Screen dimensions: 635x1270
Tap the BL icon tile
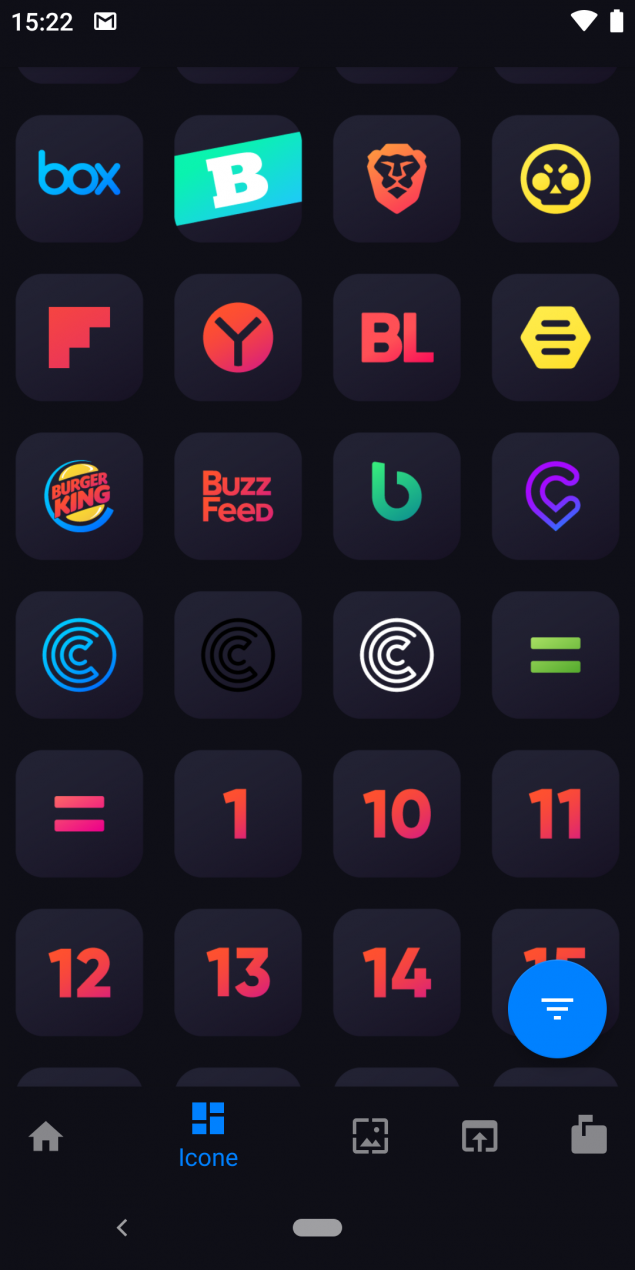[397, 337]
